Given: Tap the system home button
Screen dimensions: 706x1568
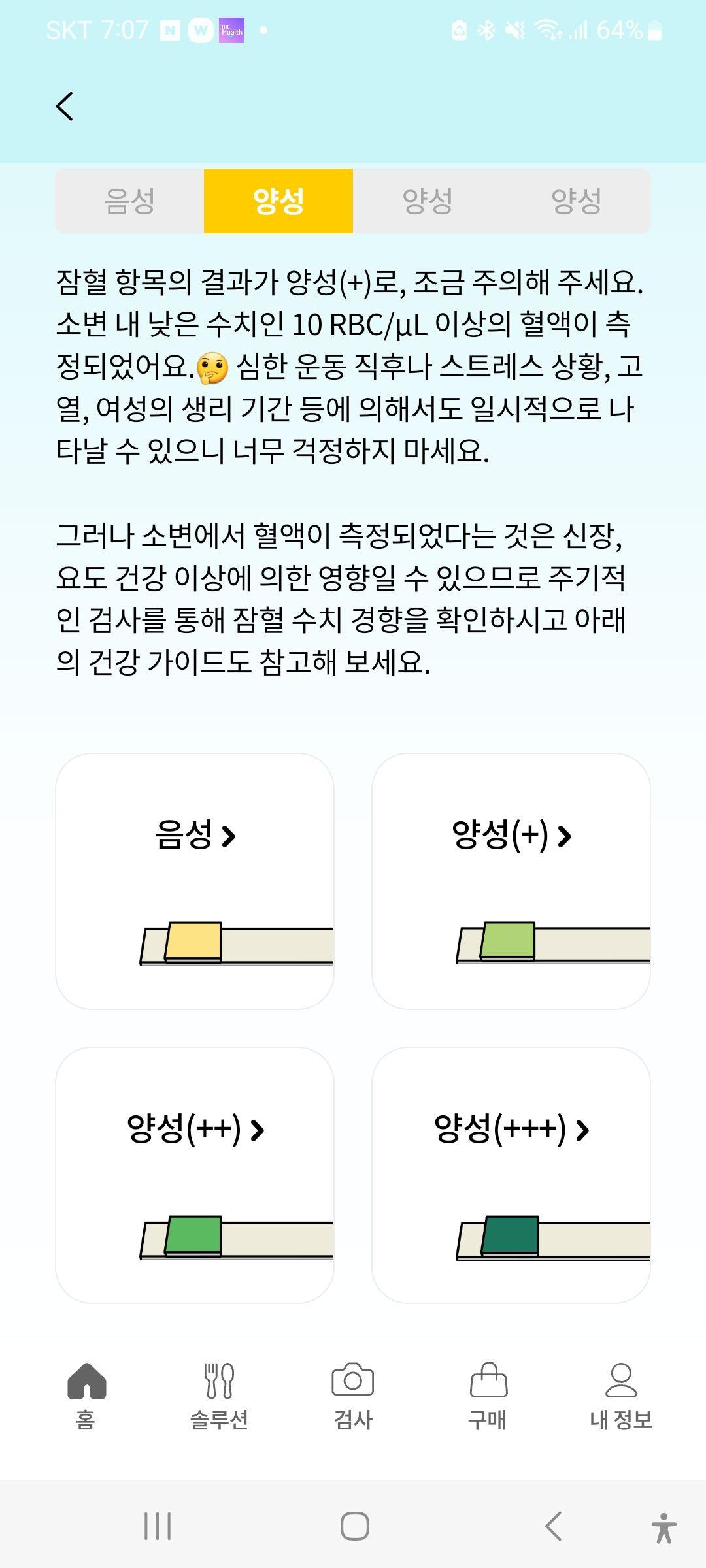Looking at the screenshot, I should click(x=354, y=1527).
